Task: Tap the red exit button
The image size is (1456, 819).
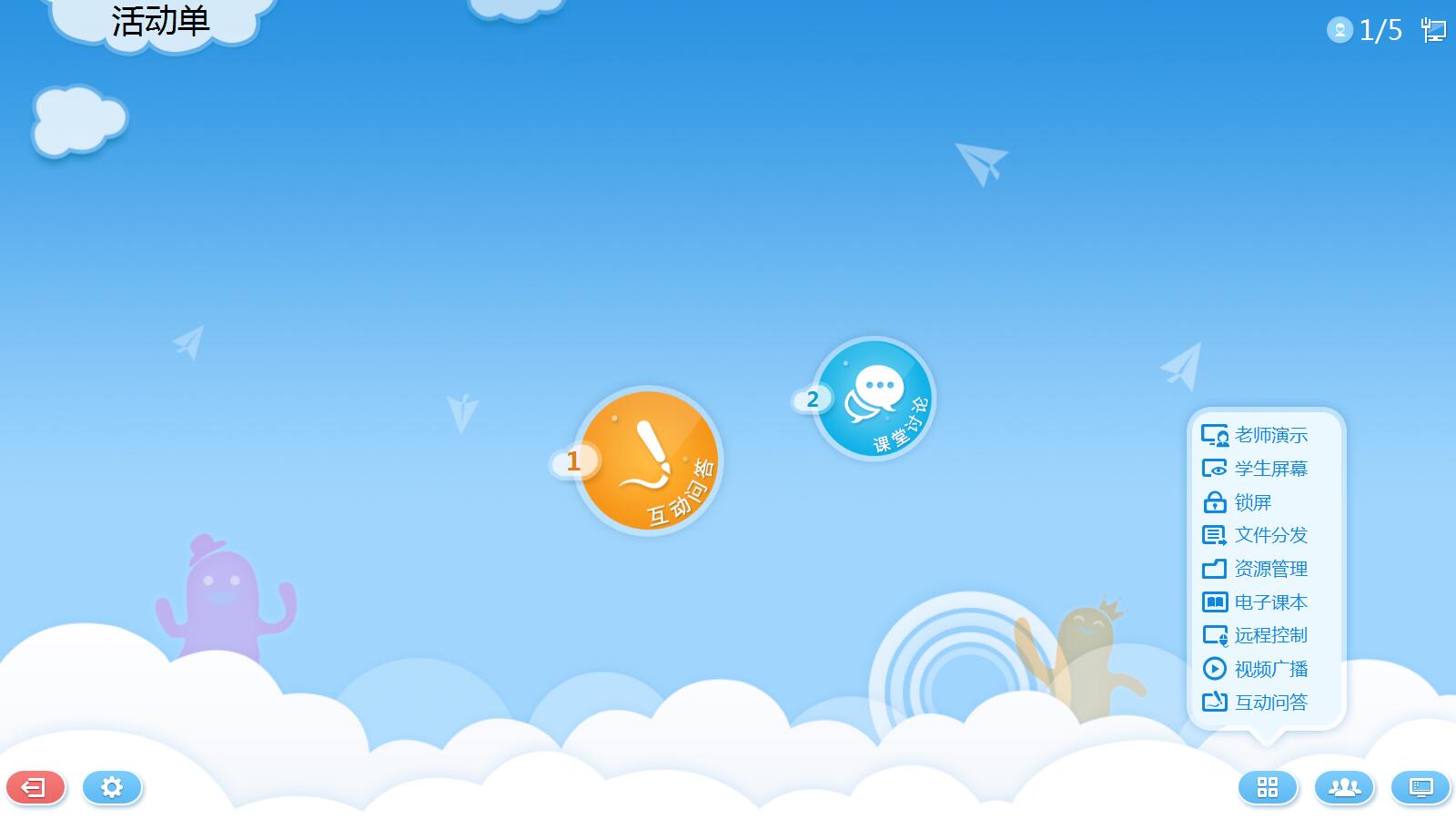Action: point(36,787)
